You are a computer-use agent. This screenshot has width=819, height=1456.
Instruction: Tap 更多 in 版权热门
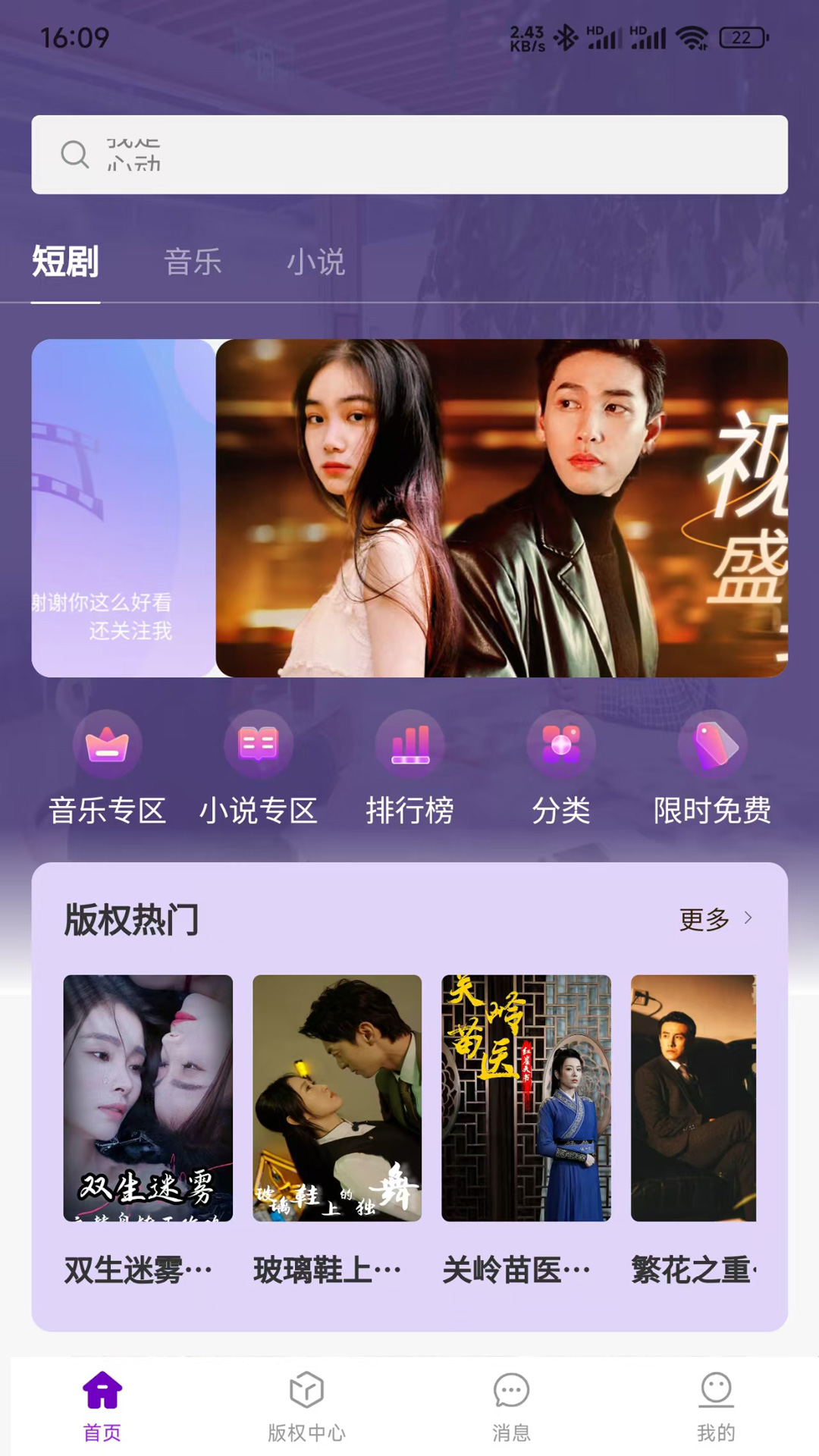716,919
